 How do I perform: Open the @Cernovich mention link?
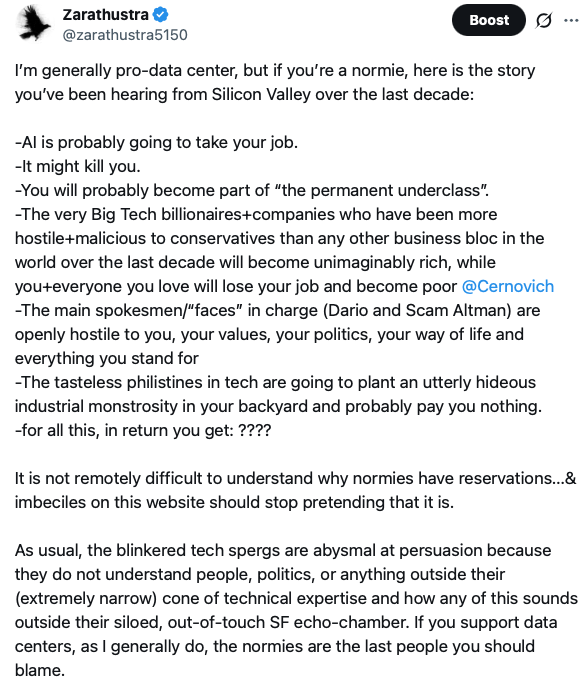[x=508, y=286]
